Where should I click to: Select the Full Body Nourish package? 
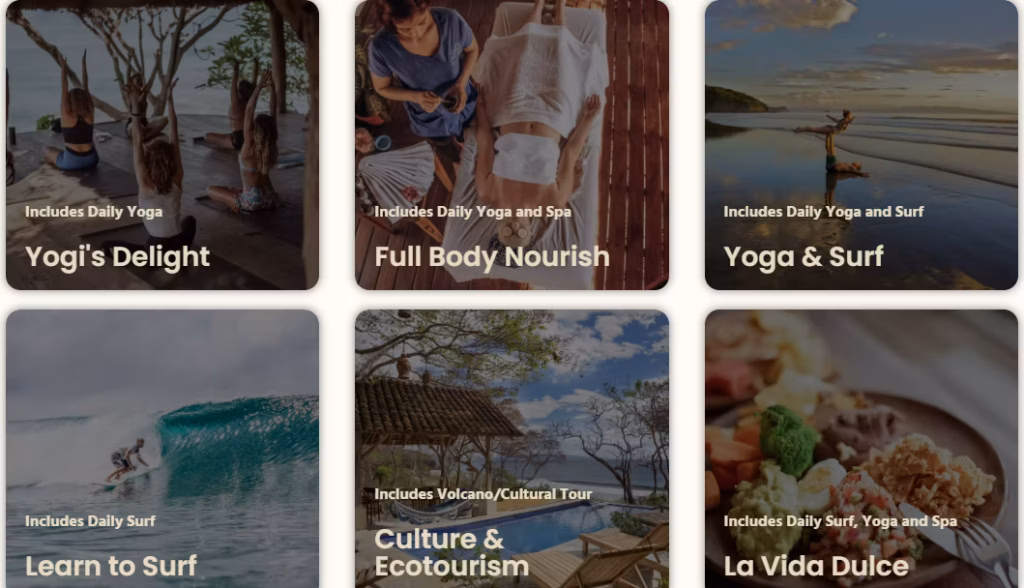(x=511, y=145)
